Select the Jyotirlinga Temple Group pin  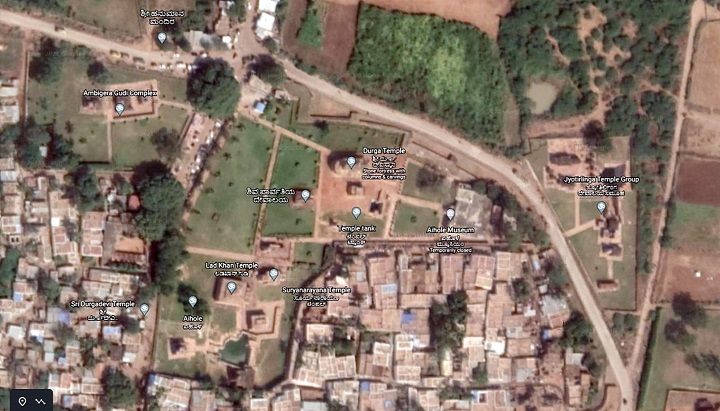pos(601,207)
